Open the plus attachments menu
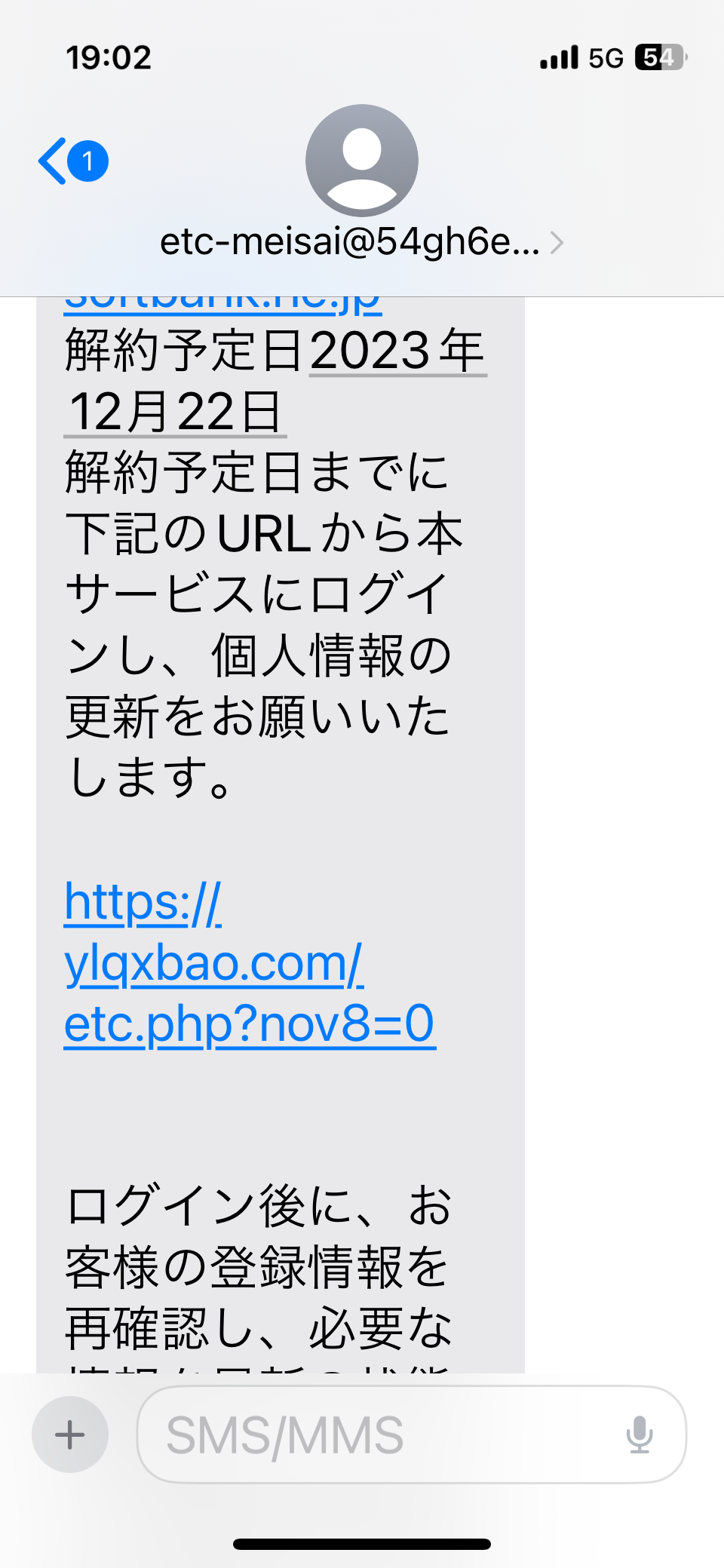This screenshot has width=724, height=1568. (70, 1434)
